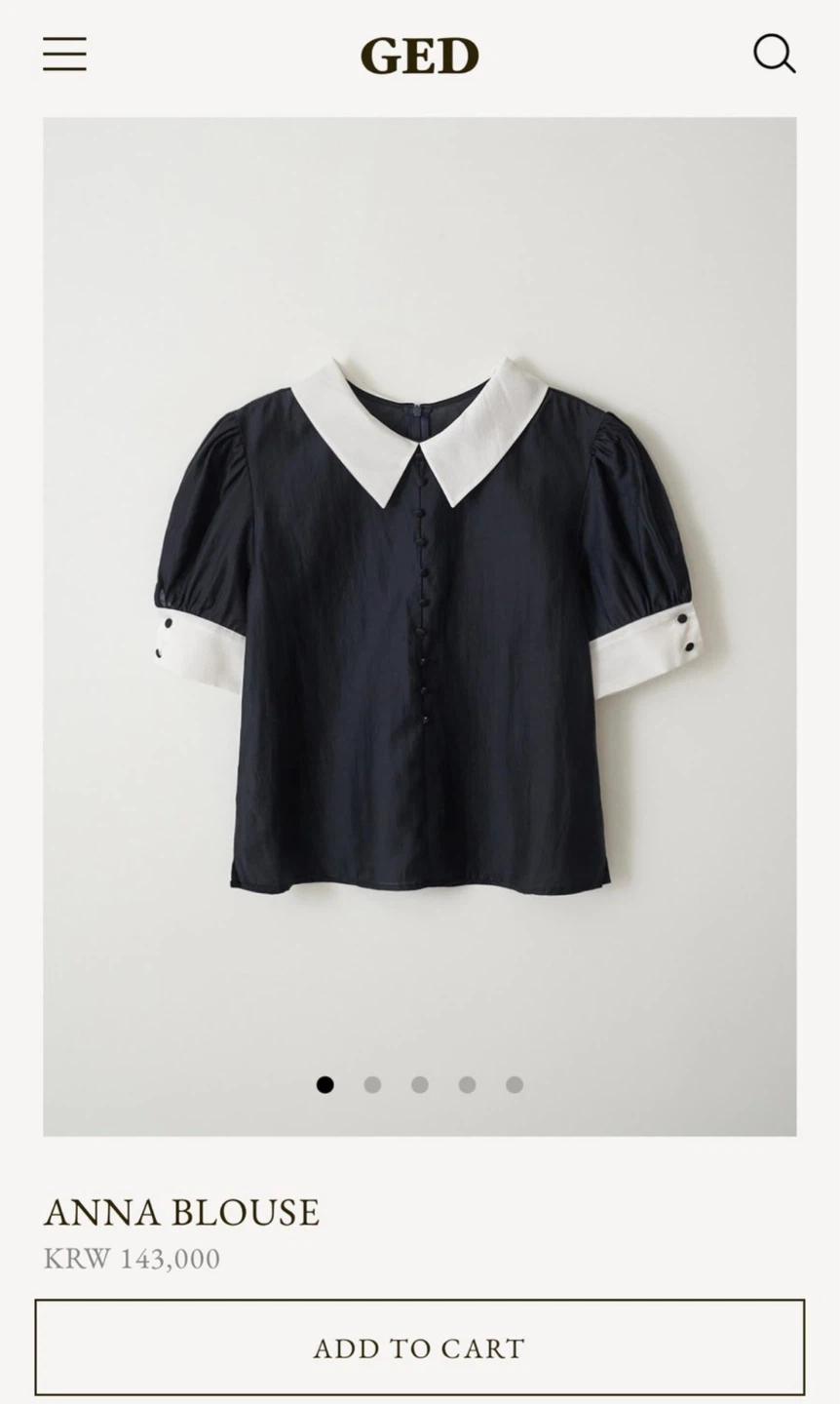Image resolution: width=840 pixels, height=1404 pixels.
Task: Add Anna Blouse to cart
Action: tap(420, 1347)
